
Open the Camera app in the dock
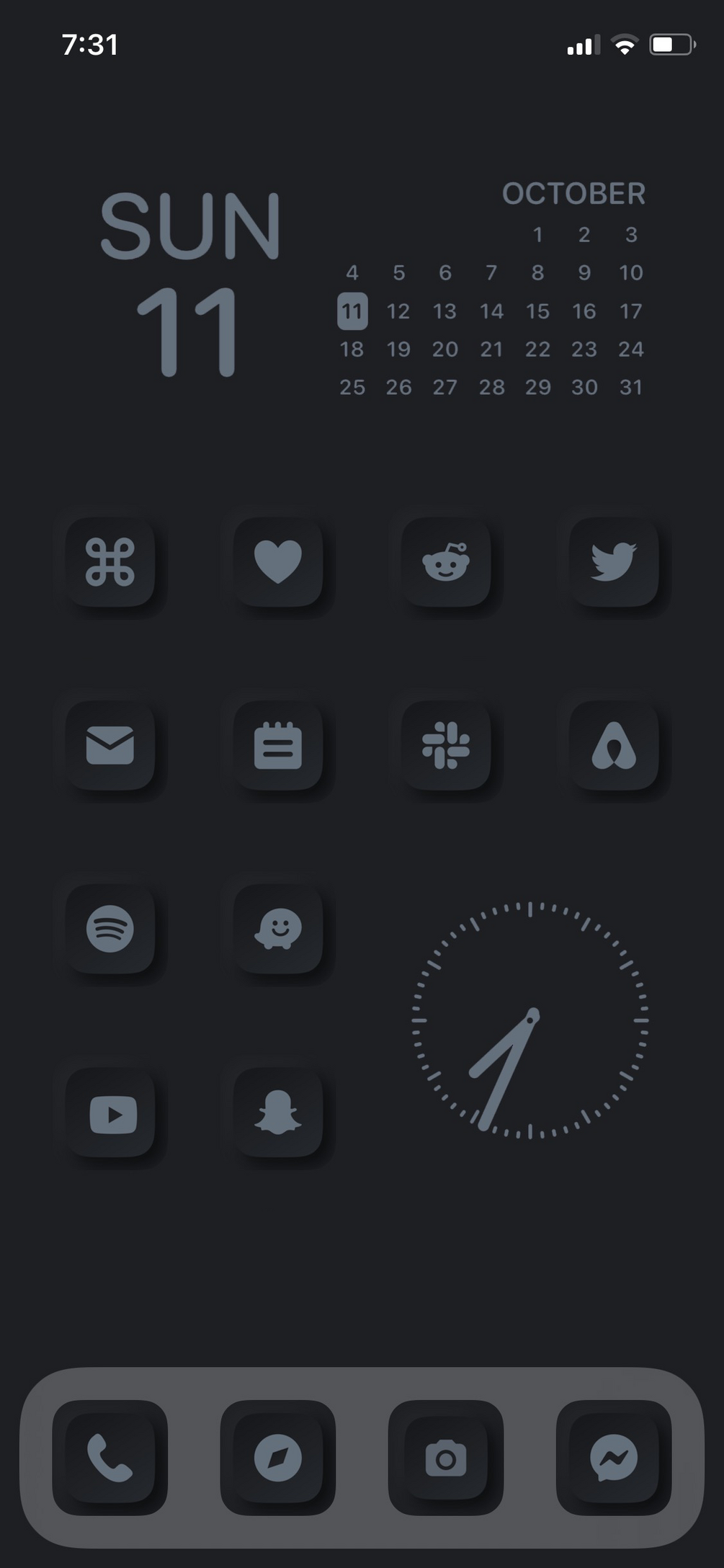tap(446, 1457)
